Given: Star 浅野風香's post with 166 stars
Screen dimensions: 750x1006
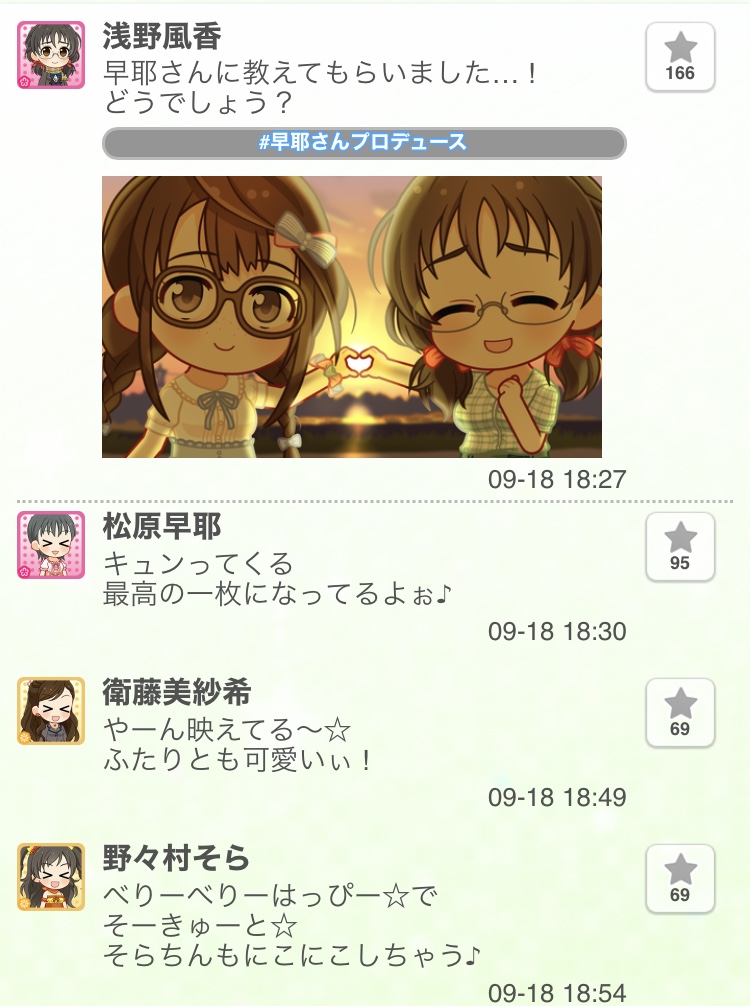Looking at the screenshot, I should (x=680, y=57).
